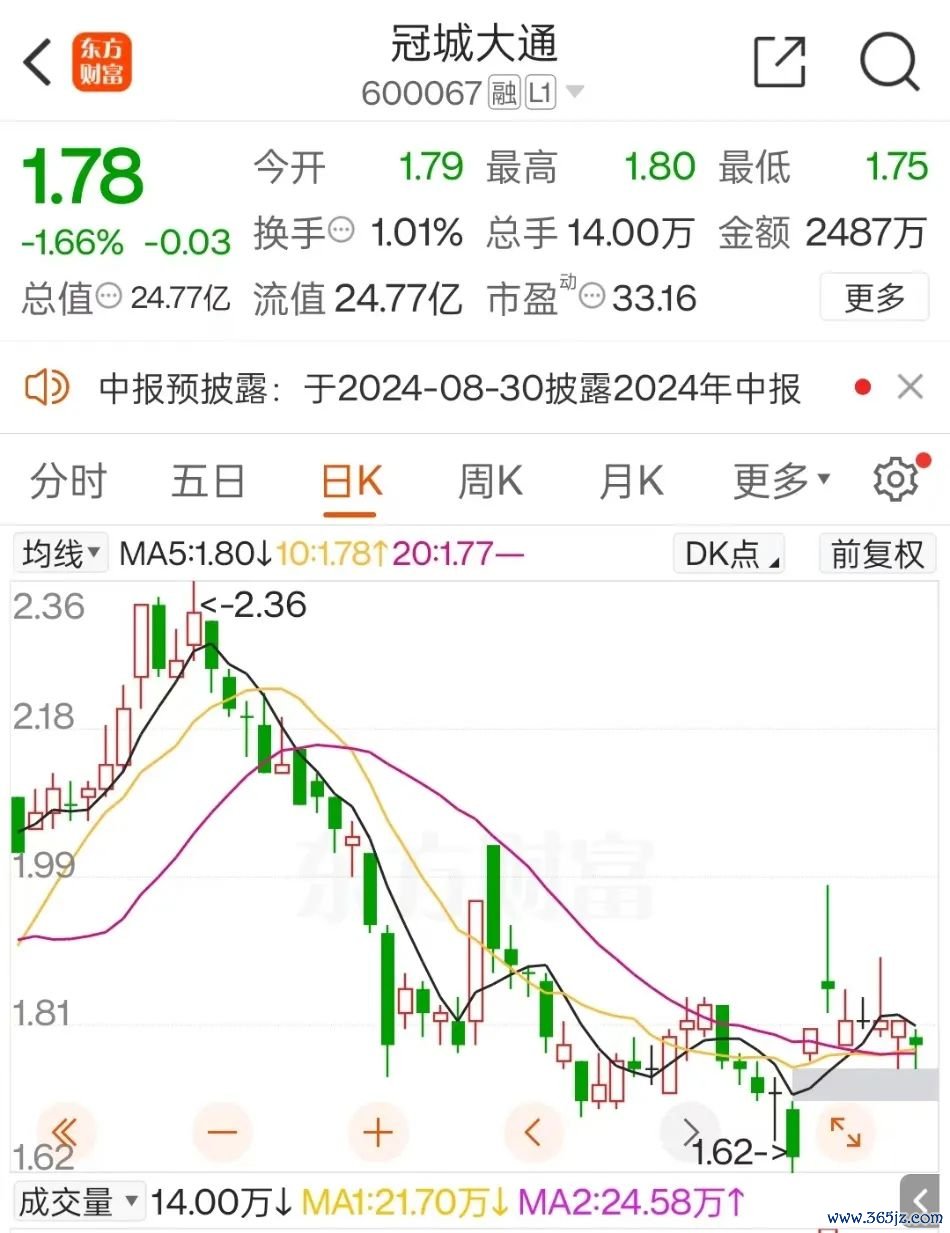Open the 成交量 indicator dropdown
Viewport: 950px width, 1233px height.
[x=78, y=1202]
